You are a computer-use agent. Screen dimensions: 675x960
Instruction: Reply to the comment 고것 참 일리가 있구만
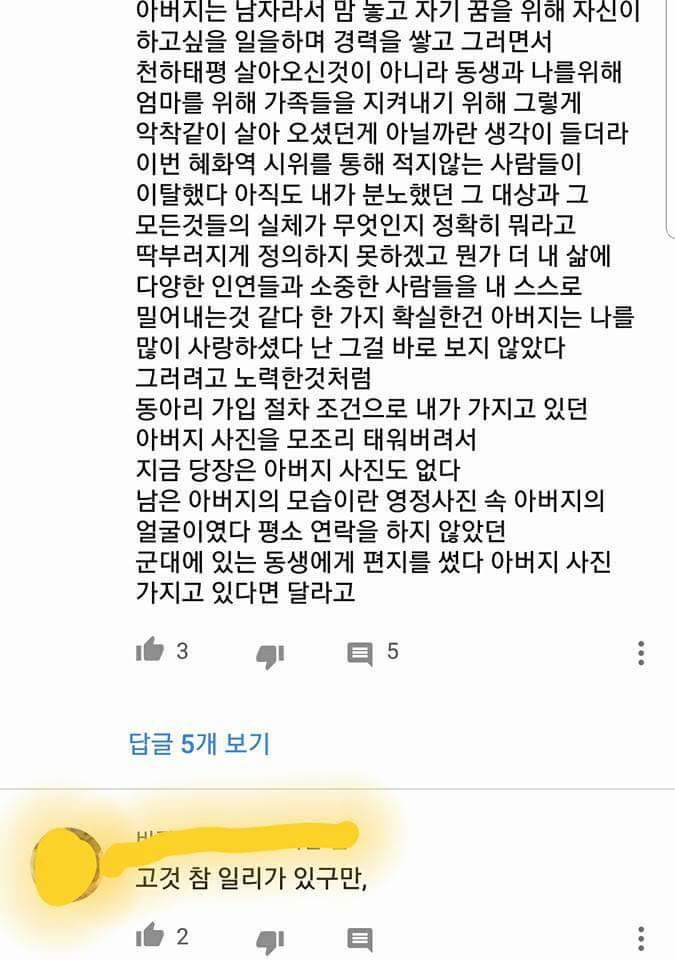(x=360, y=939)
